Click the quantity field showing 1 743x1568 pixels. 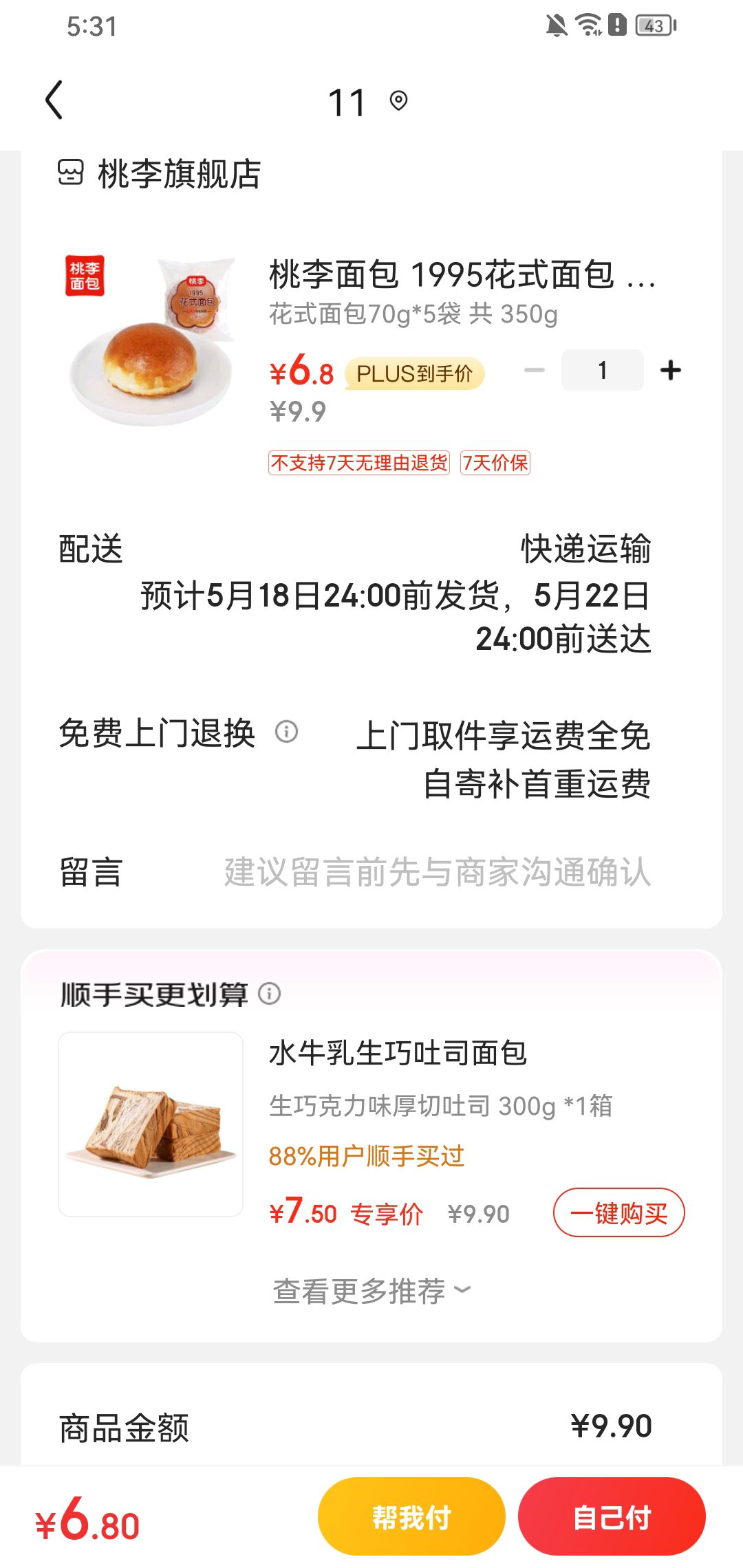(x=602, y=369)
